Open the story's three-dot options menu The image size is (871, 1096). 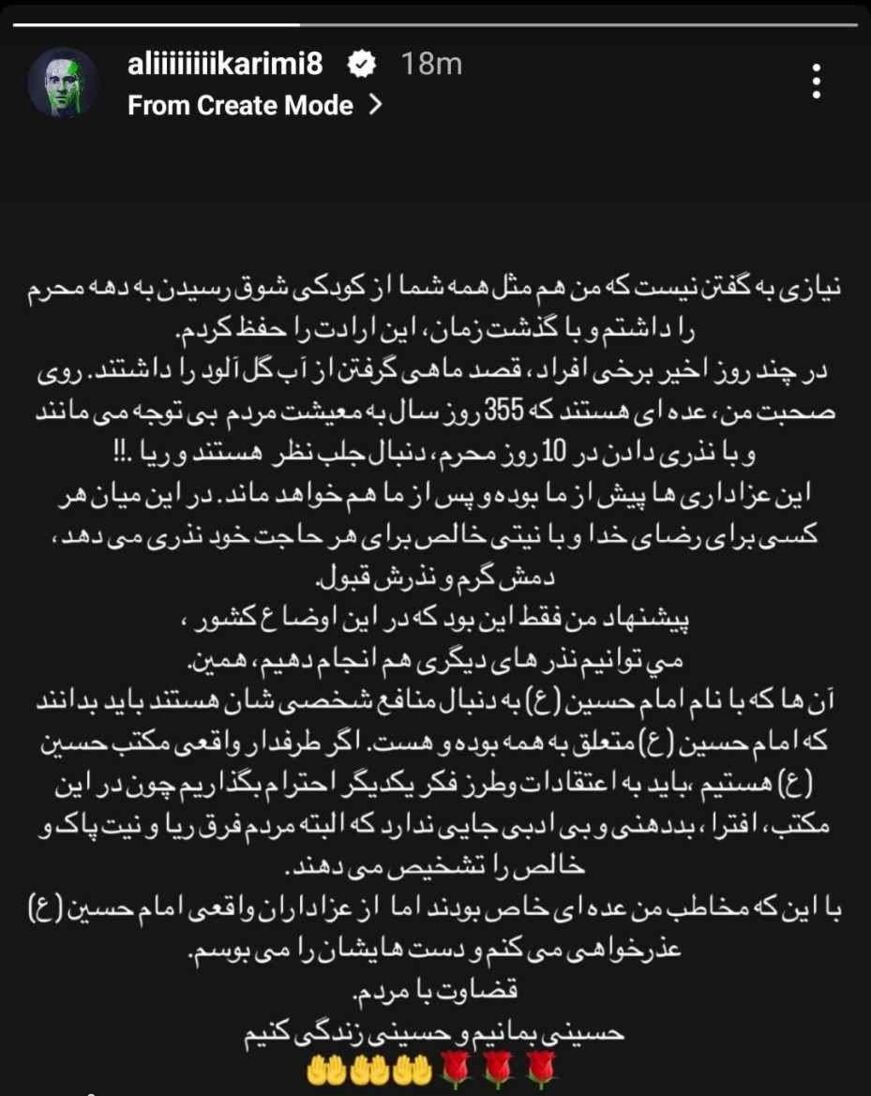point(817,82)
